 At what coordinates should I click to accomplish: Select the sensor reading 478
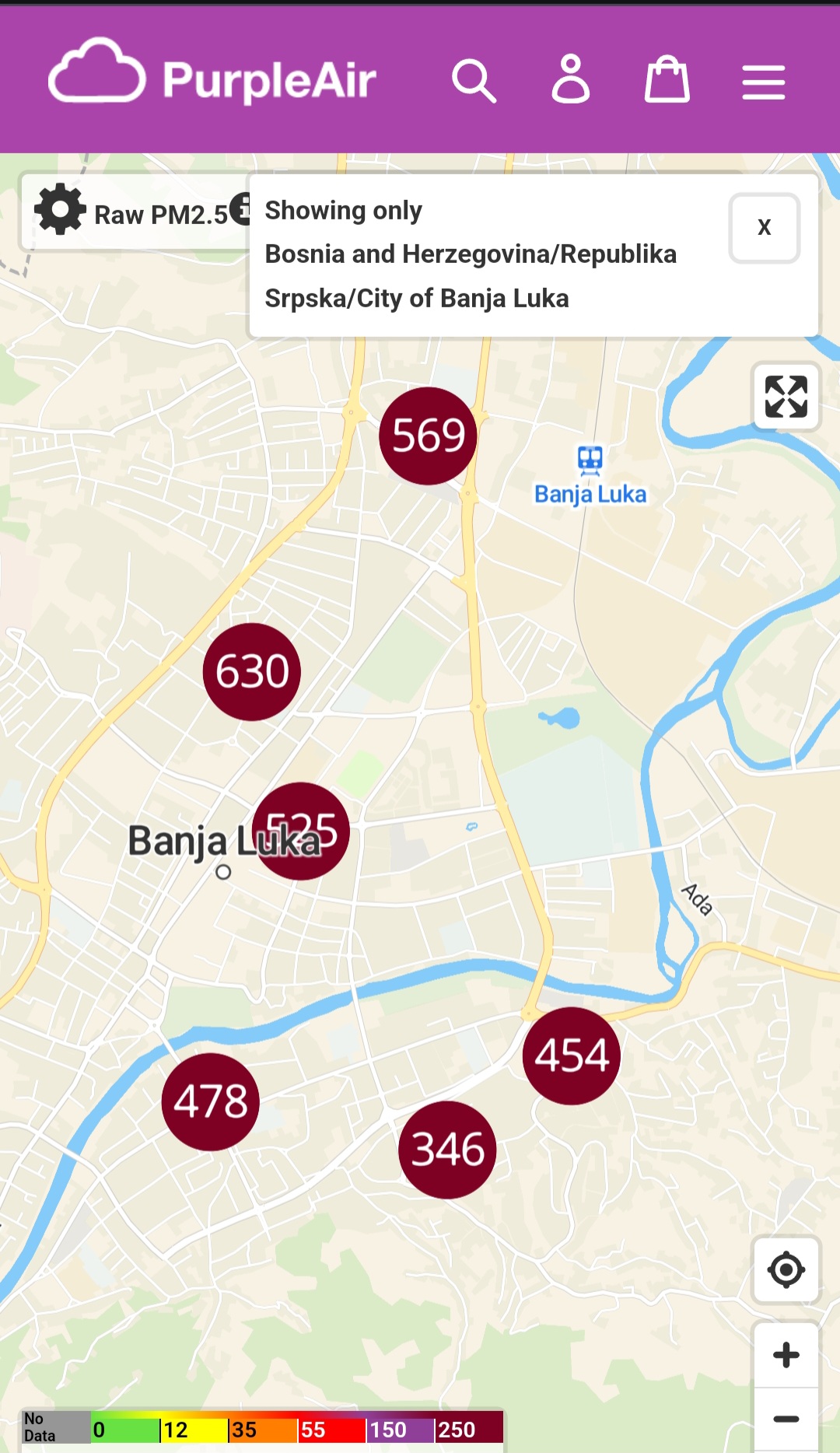[210, 1101]
